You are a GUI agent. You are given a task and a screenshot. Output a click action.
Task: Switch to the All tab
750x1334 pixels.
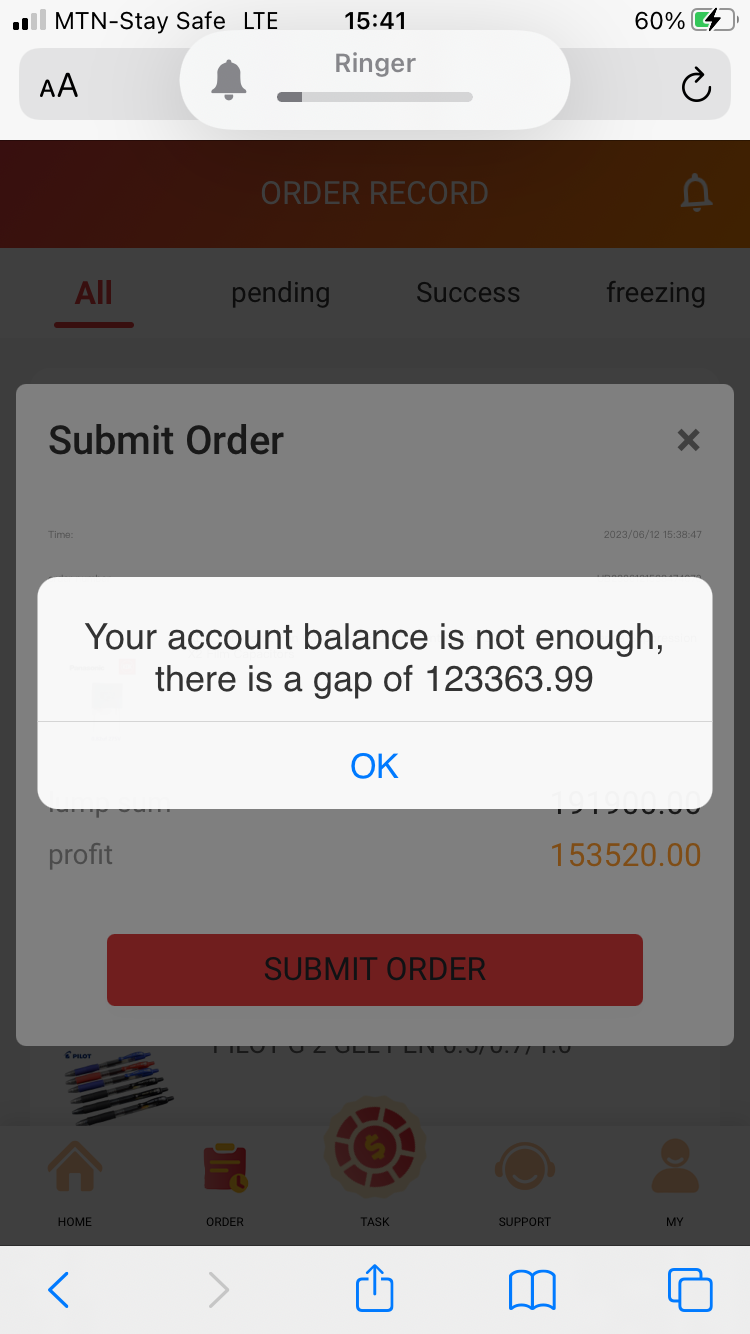click(94, 293)
